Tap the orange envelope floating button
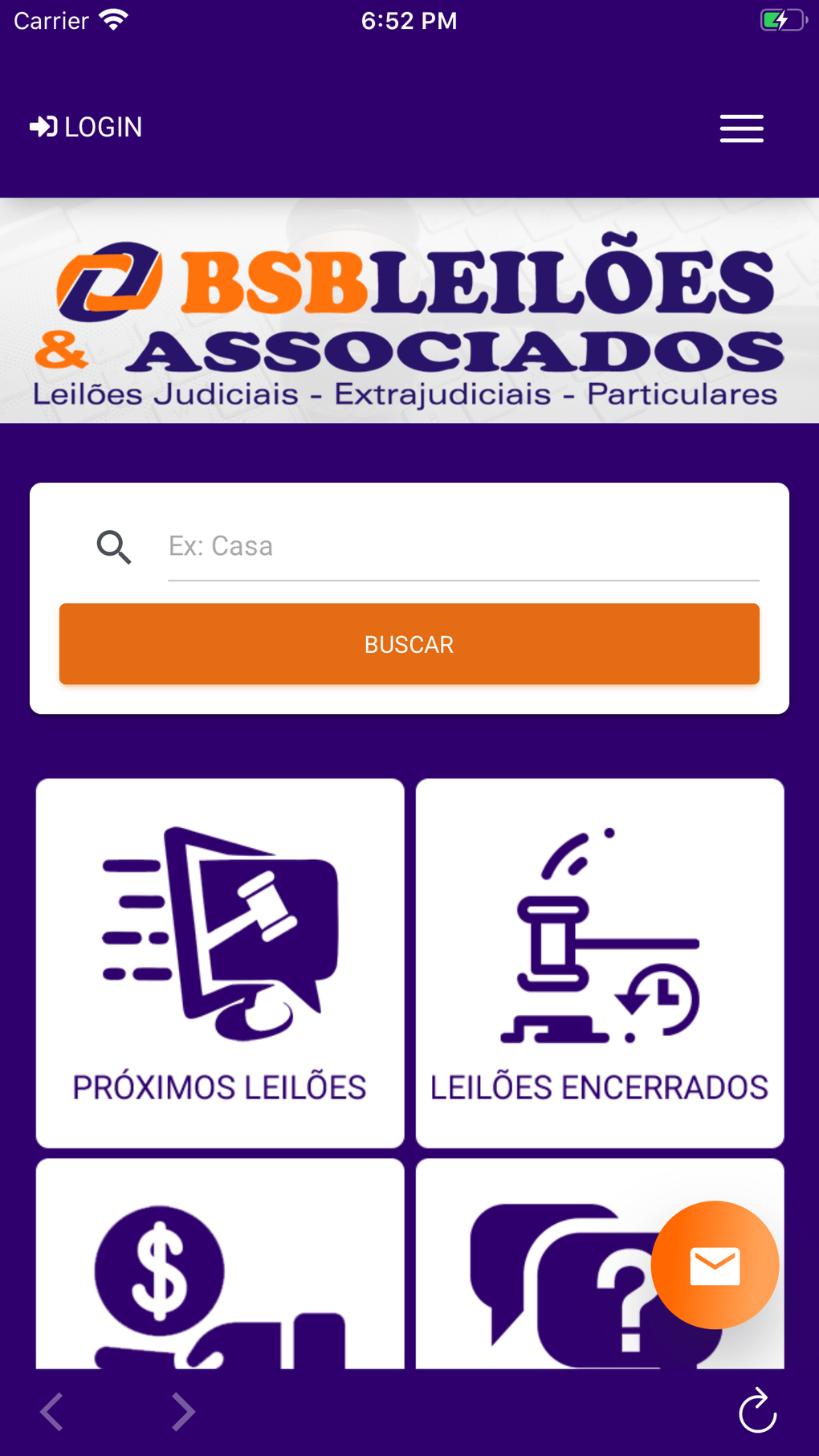 [x=715, y=1265]
